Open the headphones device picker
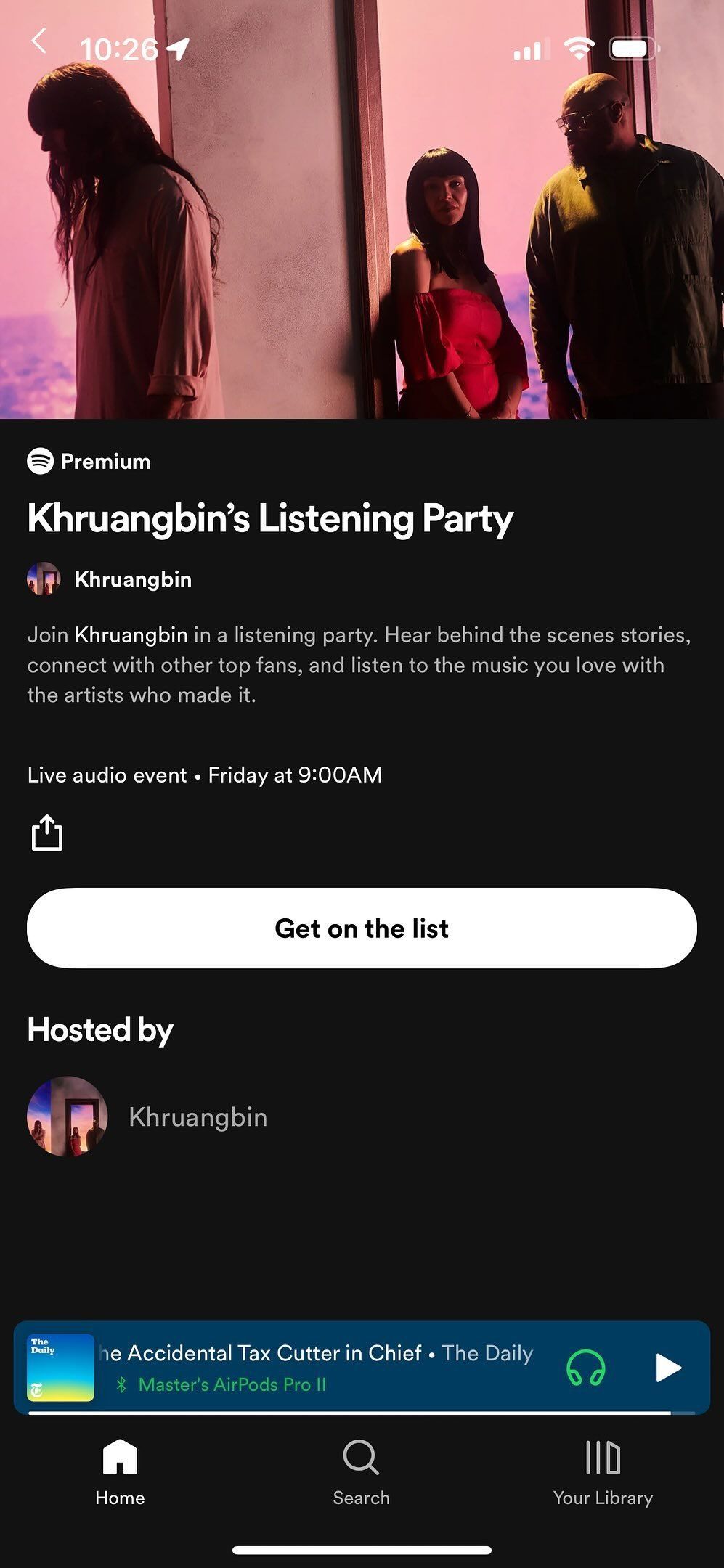The image size is (724, 1568). tap(585, 1368)
